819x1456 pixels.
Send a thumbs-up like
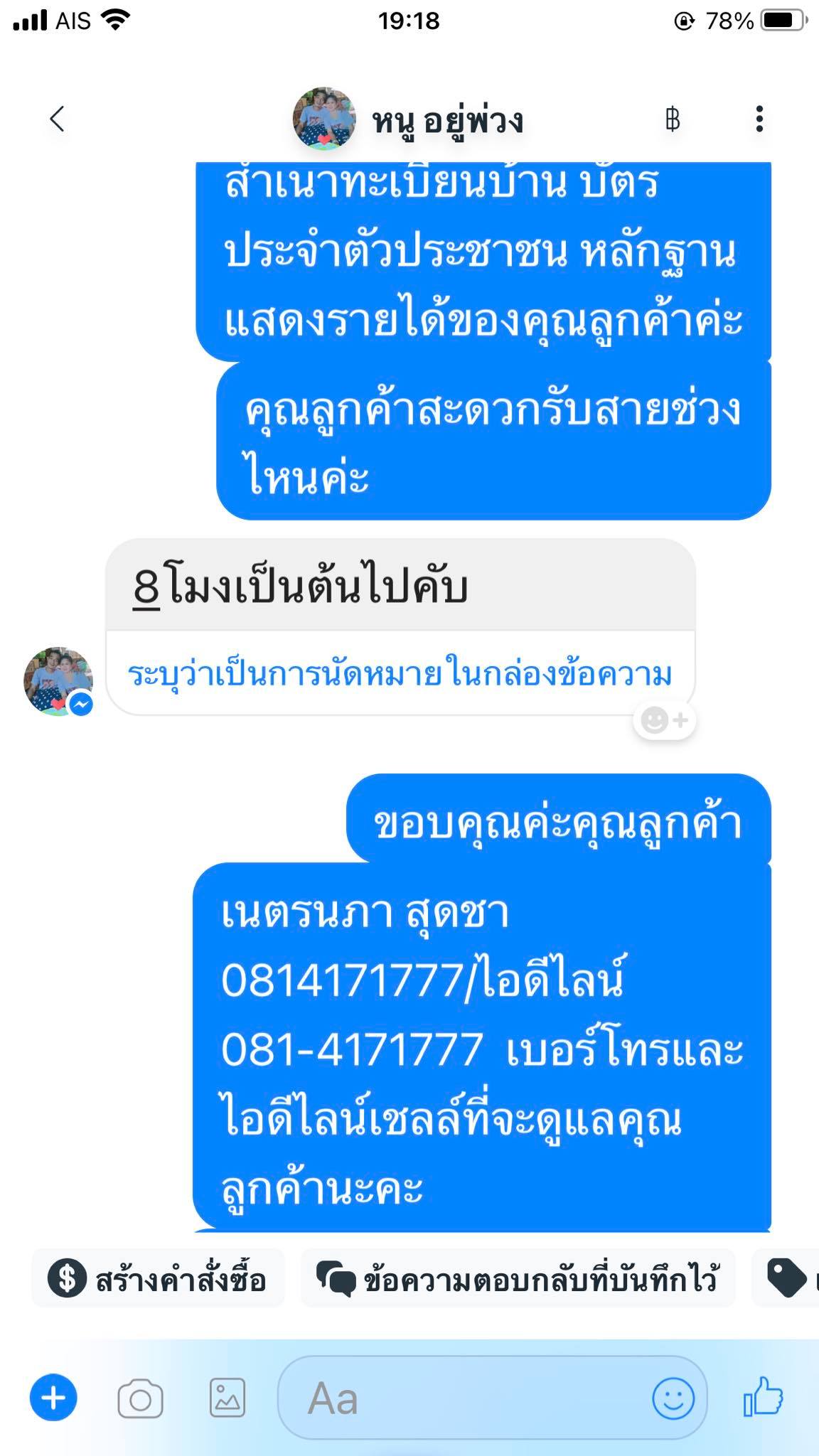click(x=763, y=1398)
